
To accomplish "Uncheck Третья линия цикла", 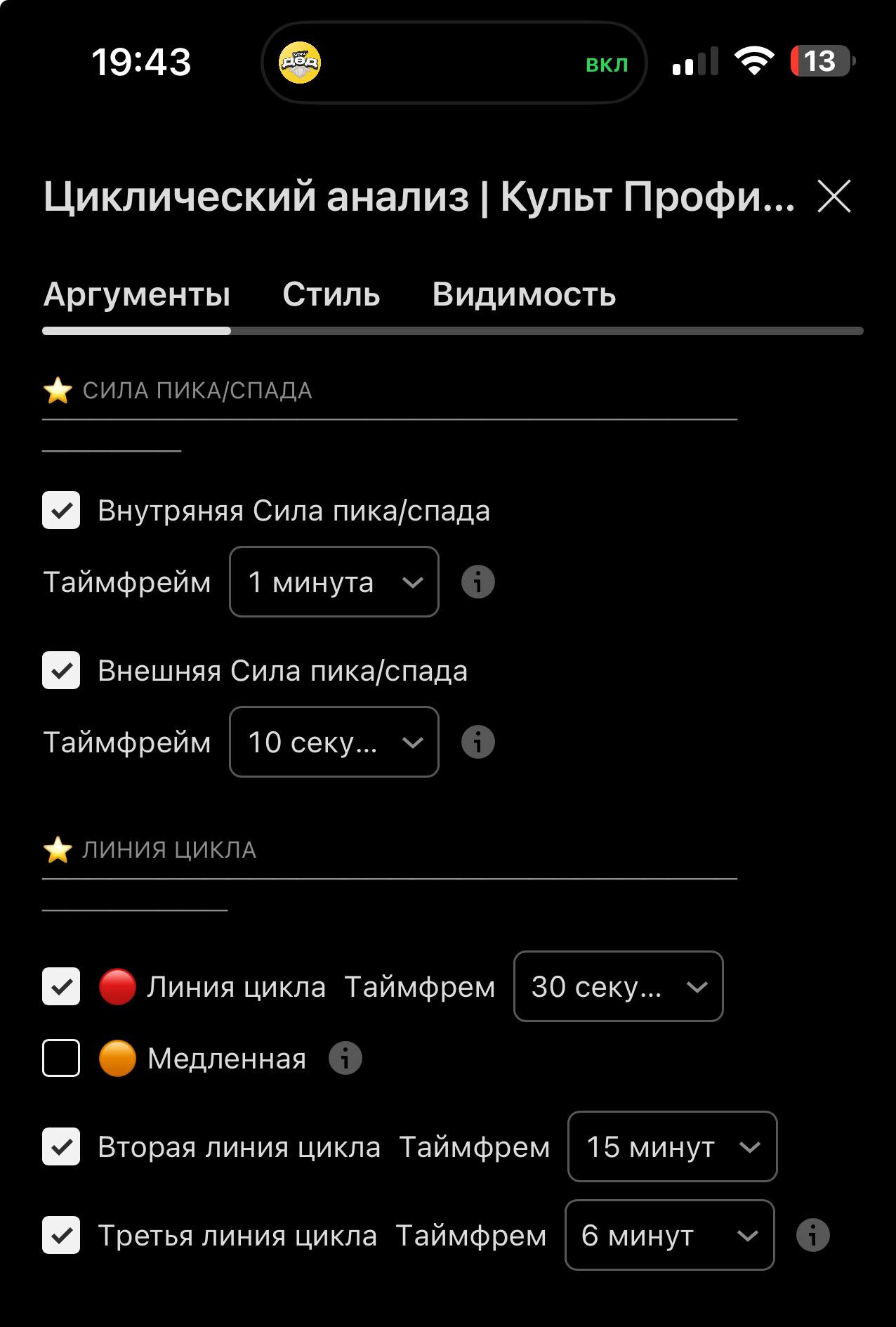I will pos(61,1236).
